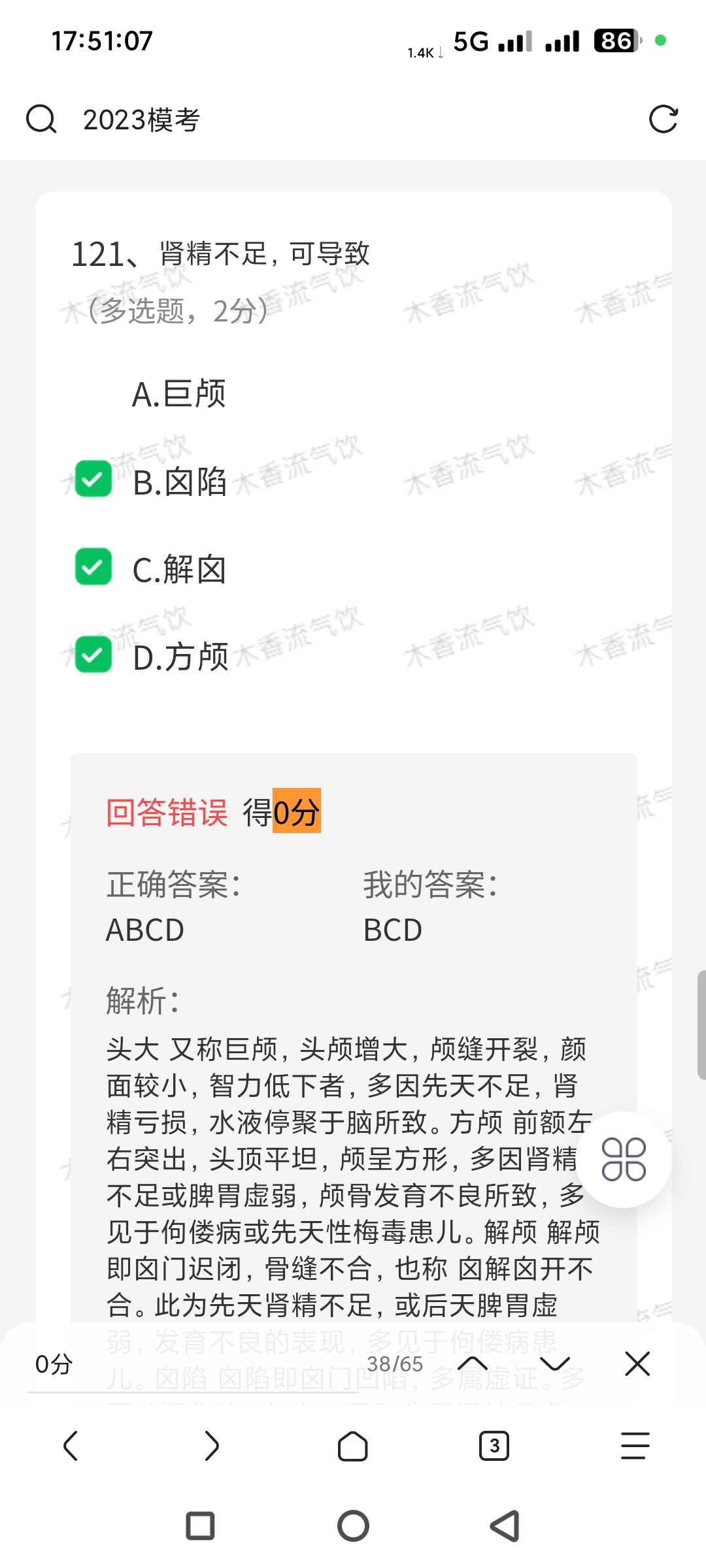706x1568 pixels.
Task: Reload the page with the refresh icon
Action: point(663,120)
